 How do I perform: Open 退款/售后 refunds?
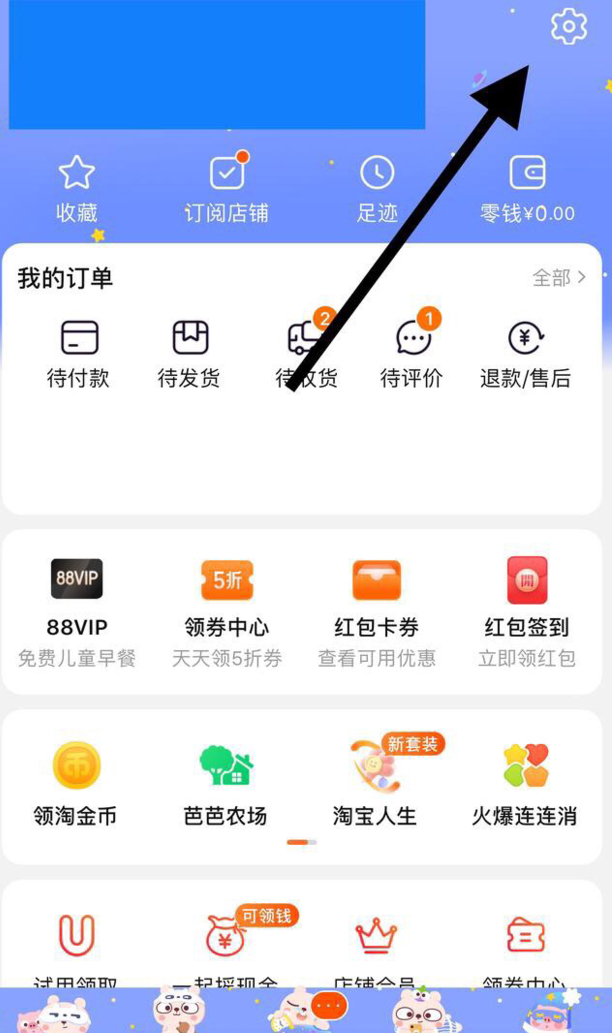(525, 354)
